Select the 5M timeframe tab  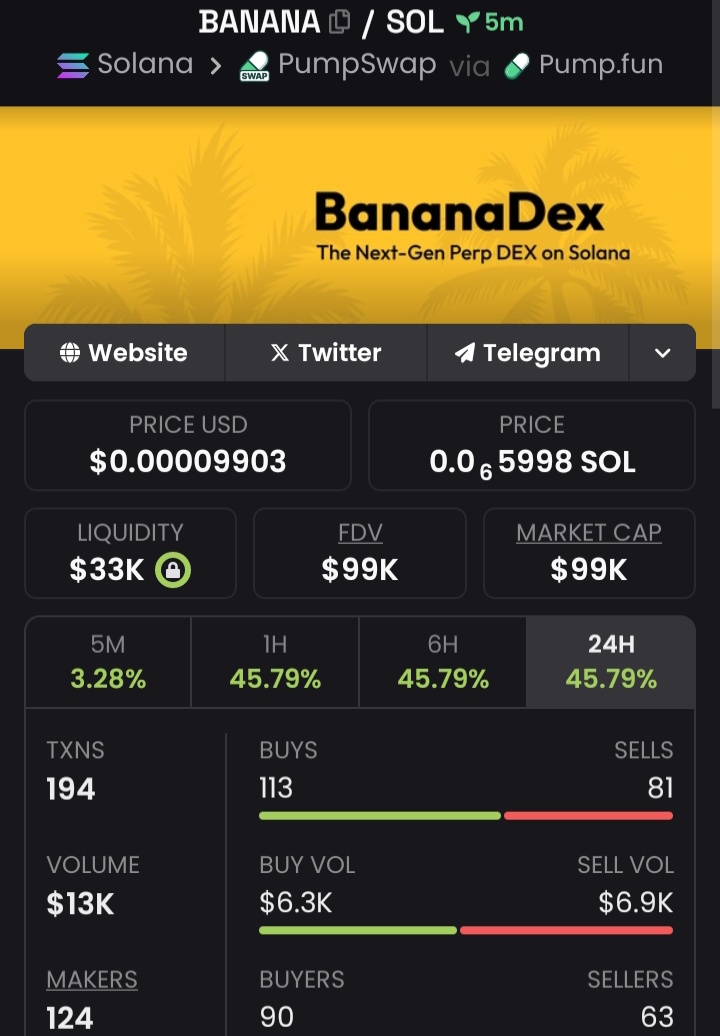[108, 662]
